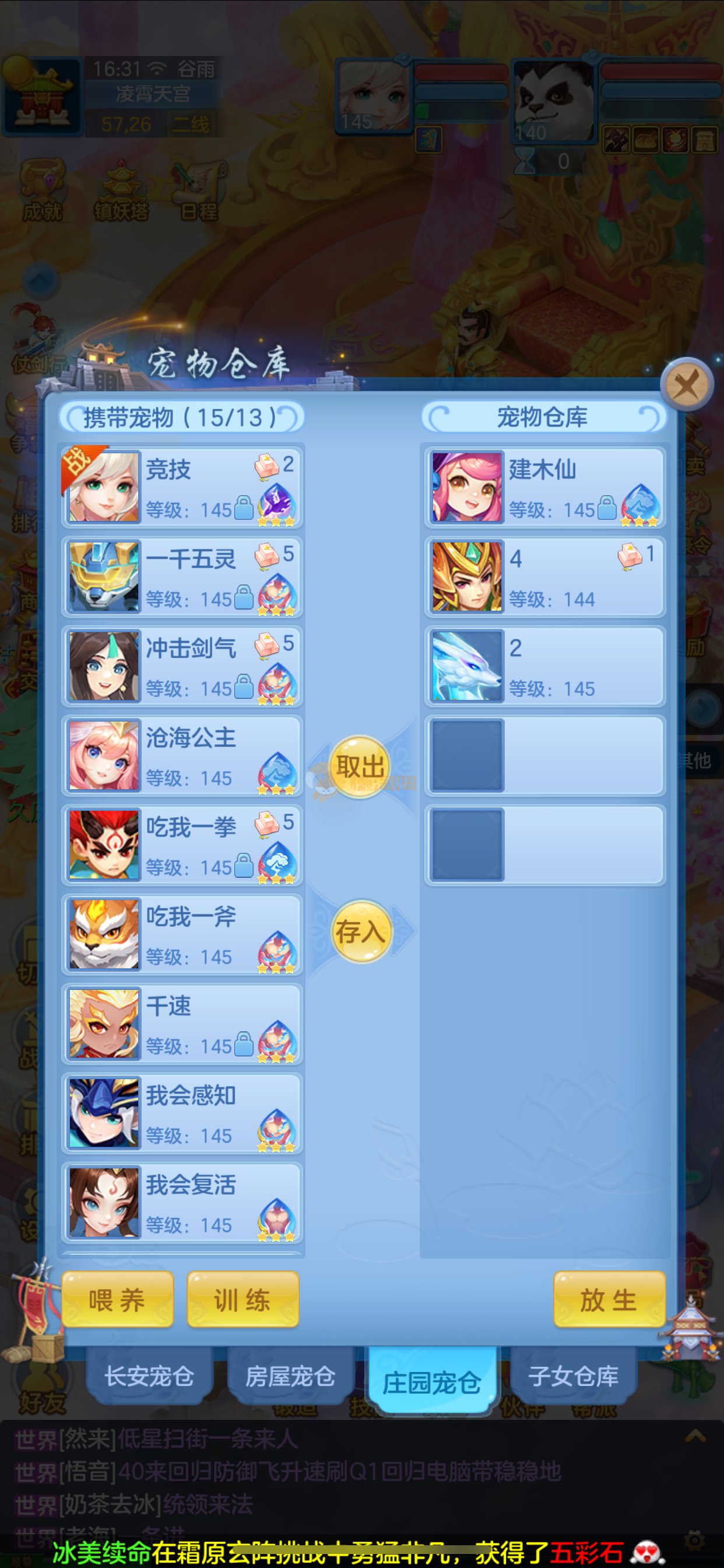
Task: Open 训练 for the pet
Action: click(x=242, y=1300)
